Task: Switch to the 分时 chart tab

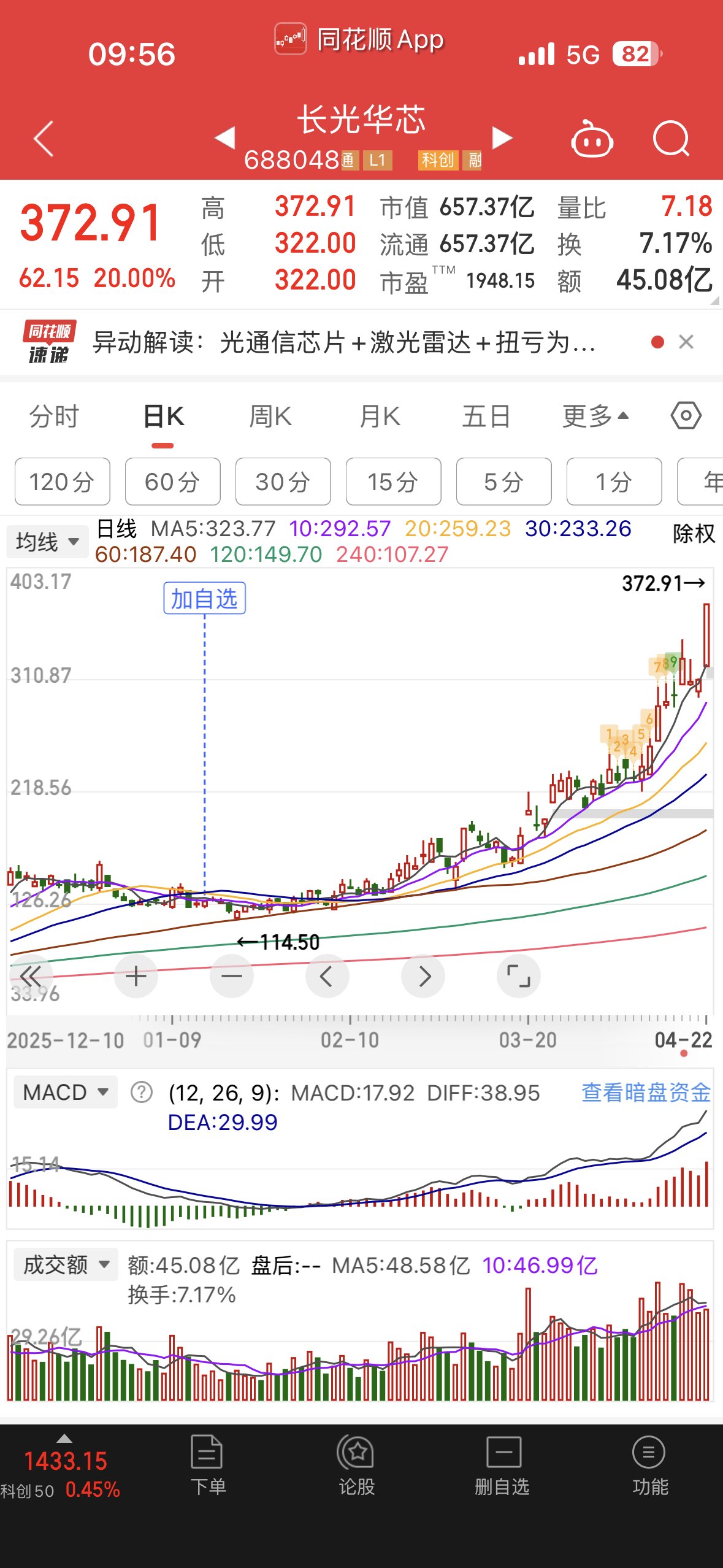Action: point(54,417)
